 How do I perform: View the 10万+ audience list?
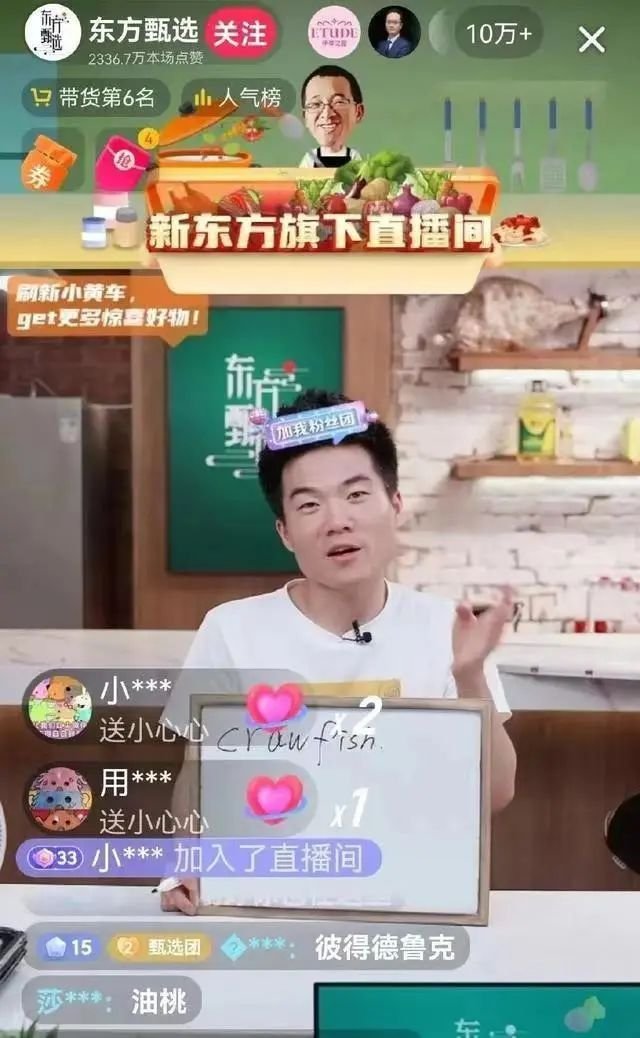(x=498, y=33)
